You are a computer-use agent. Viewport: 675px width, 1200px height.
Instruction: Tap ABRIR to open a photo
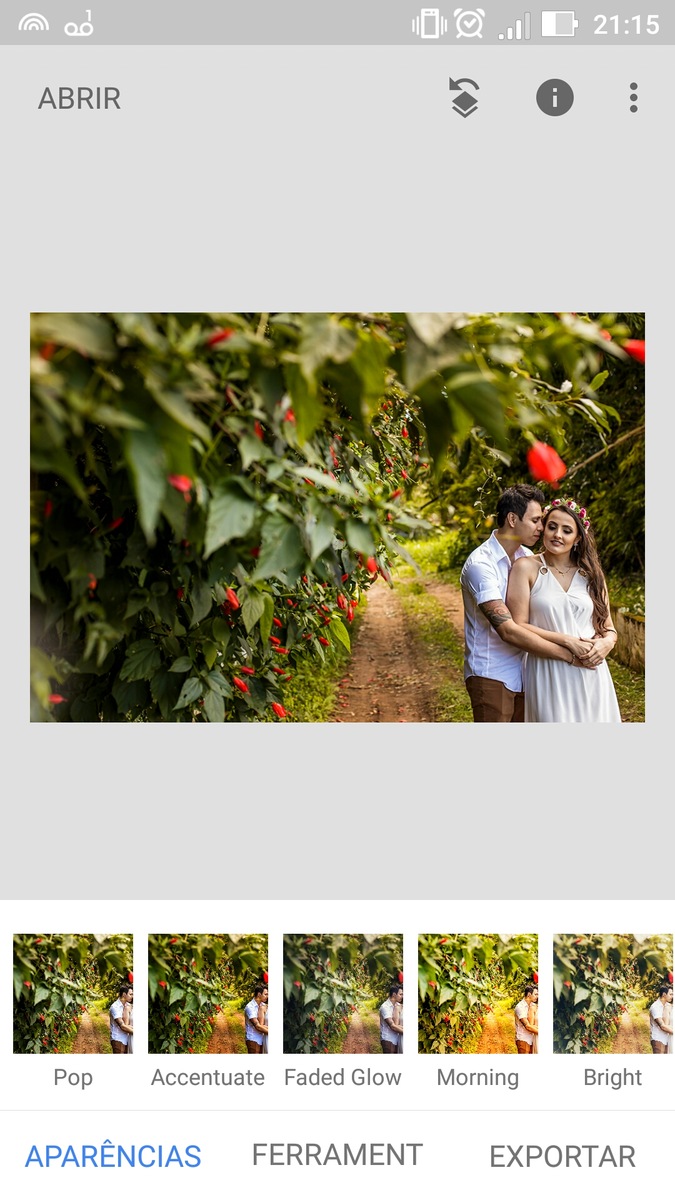click(x=79, y=98)
